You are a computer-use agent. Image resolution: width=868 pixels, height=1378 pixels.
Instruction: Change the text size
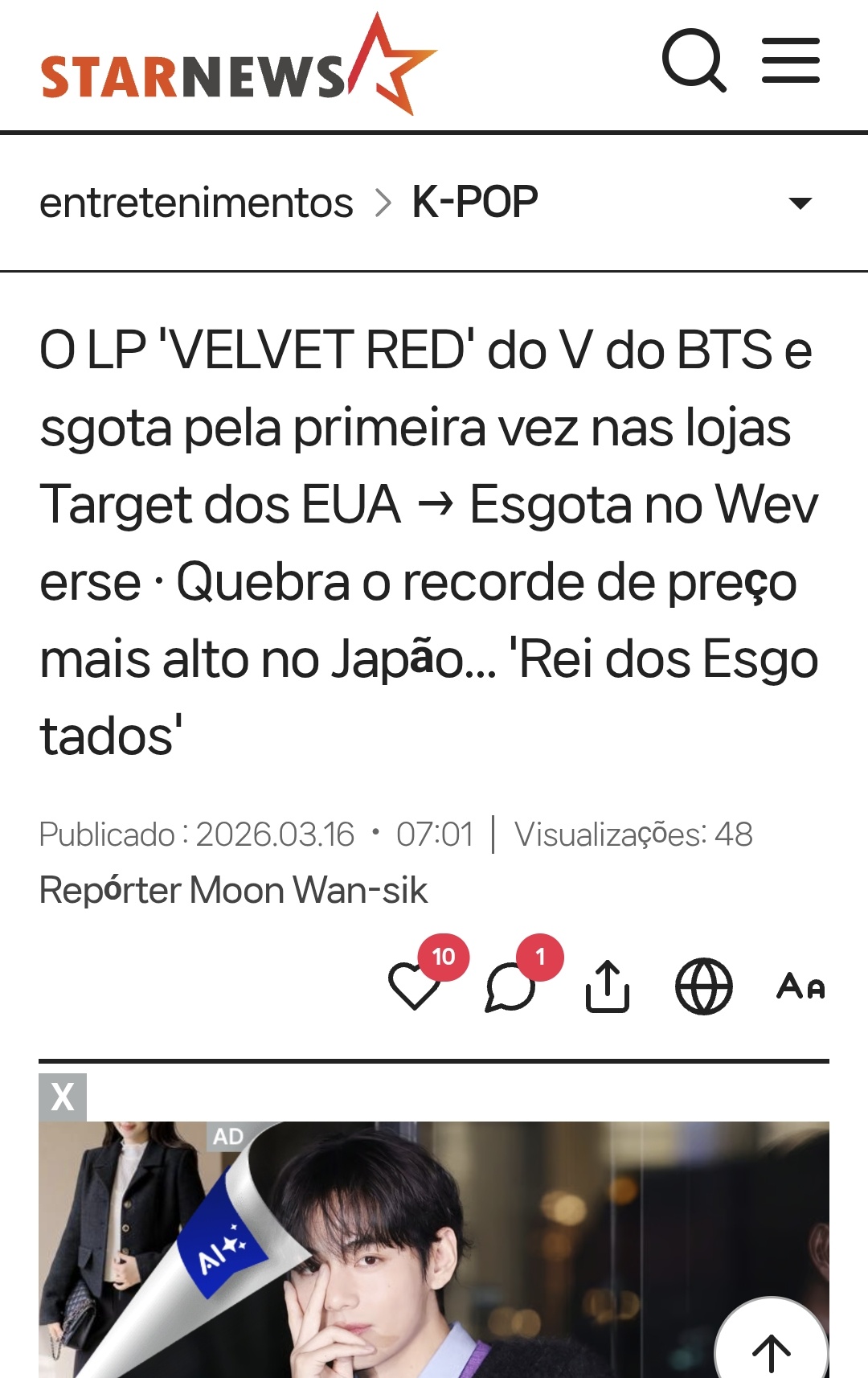tap(800, 986)
